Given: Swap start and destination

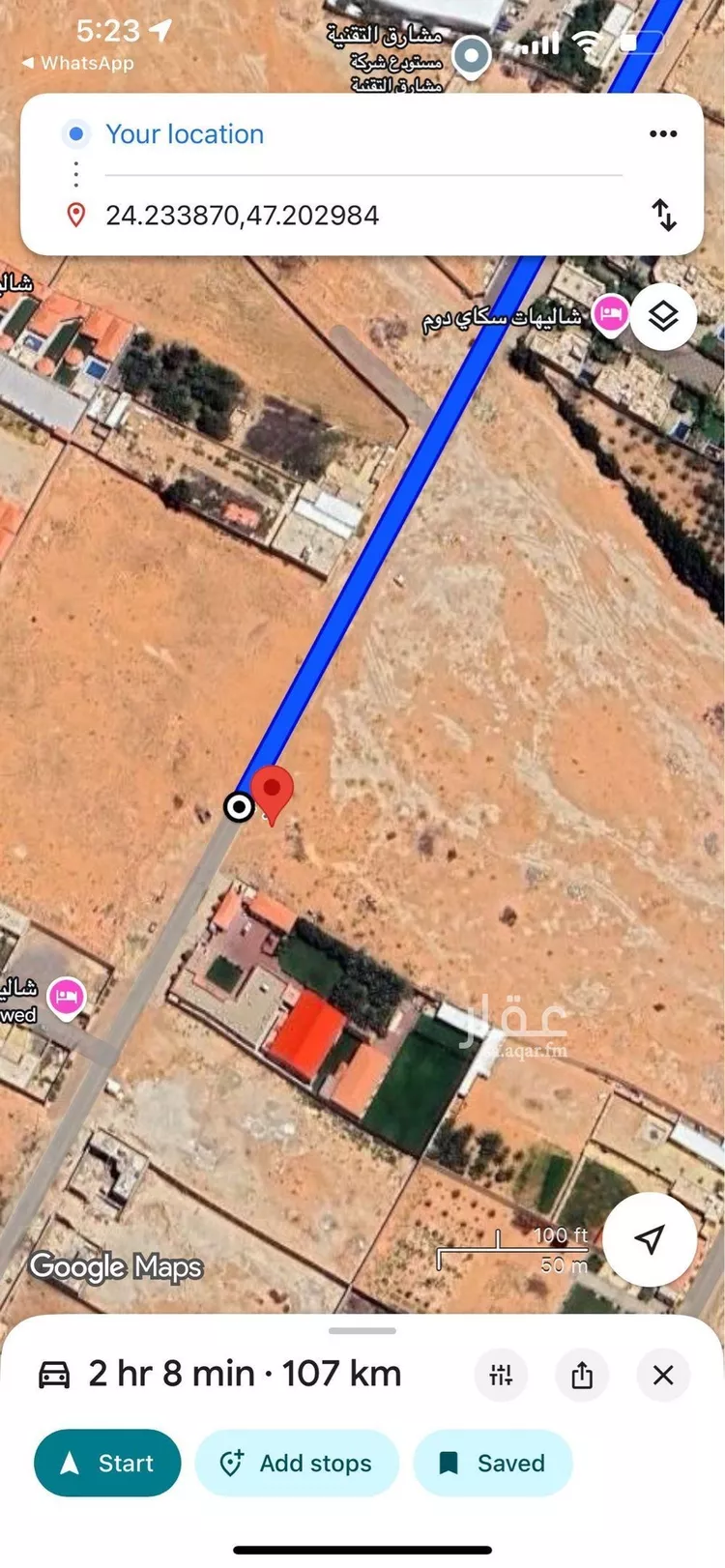Looking at the screenshot, I should (664, 215).
